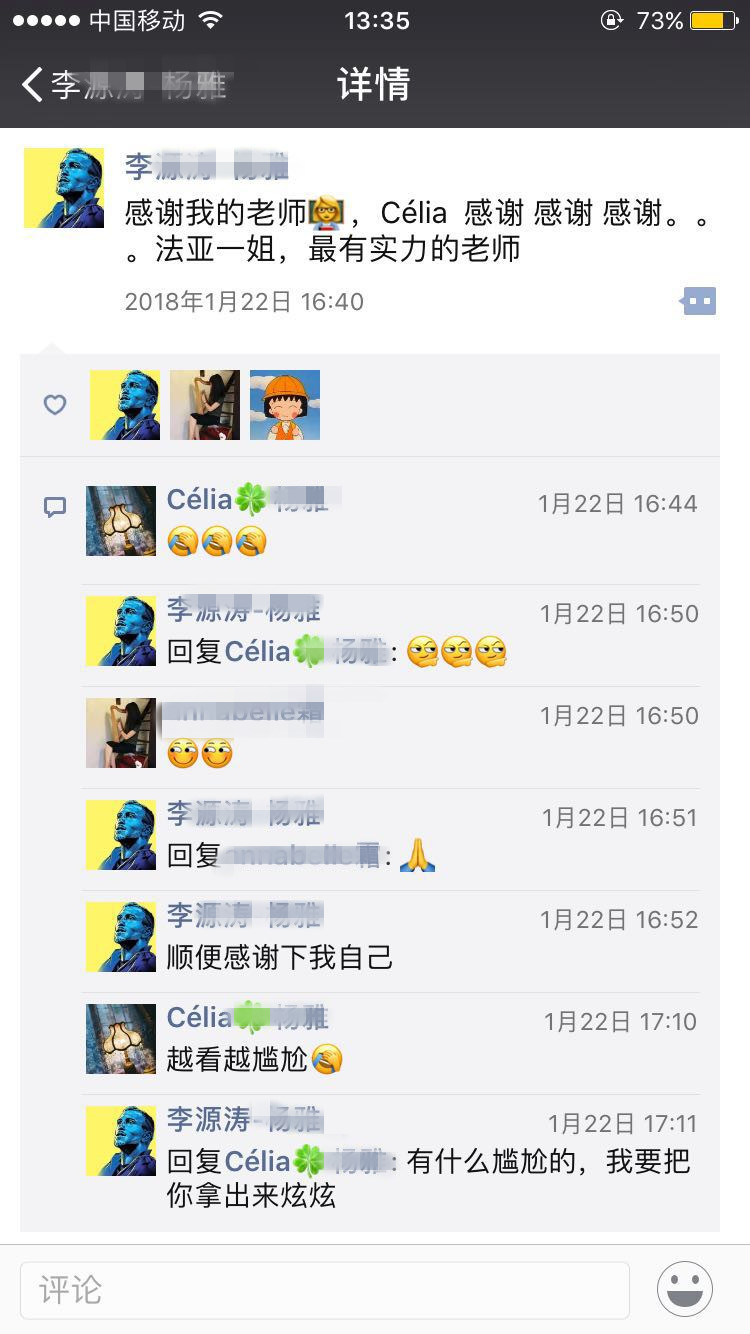Tap the 评论 comment input field
The image size is (750, 1334).
(x=325, y=1290)
